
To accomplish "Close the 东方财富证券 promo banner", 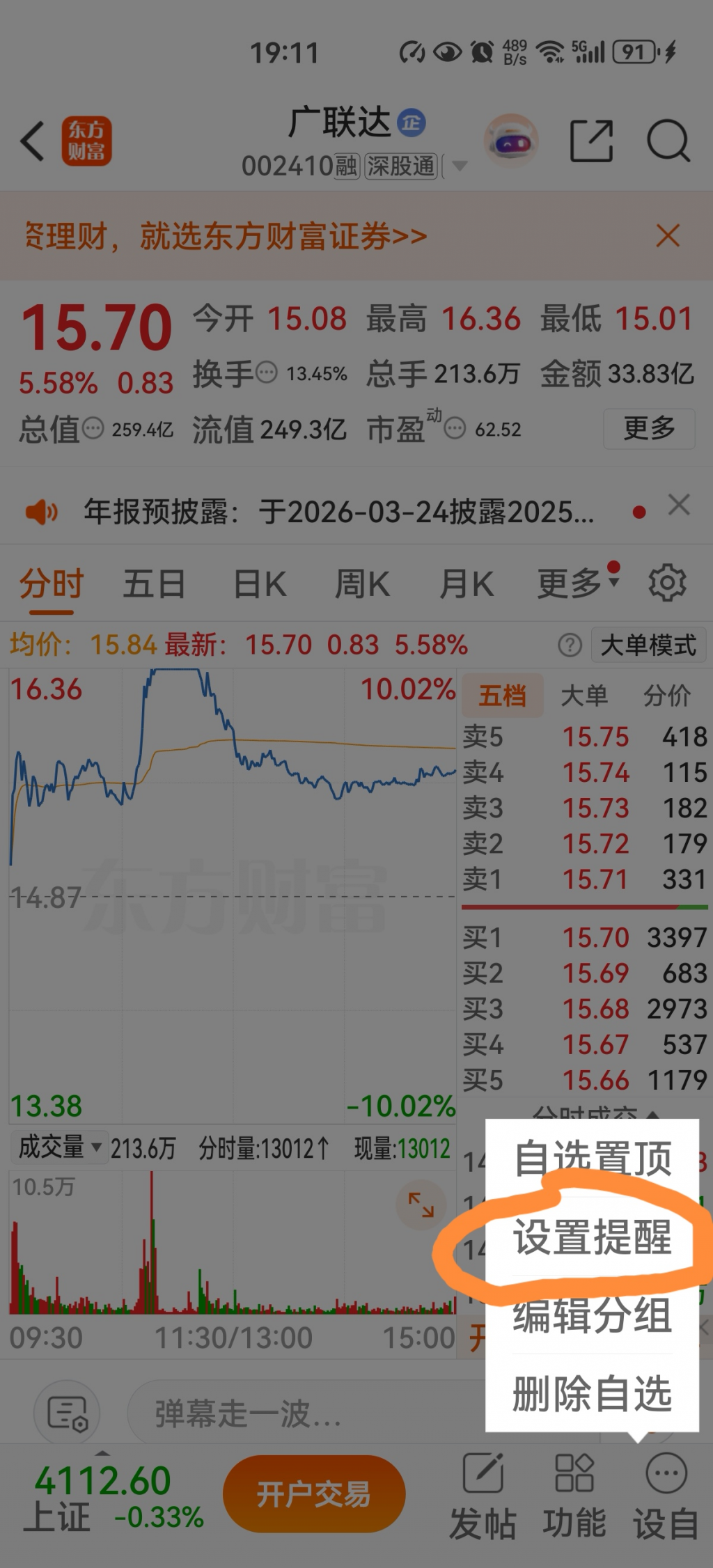I will click(x=668, y=236).
